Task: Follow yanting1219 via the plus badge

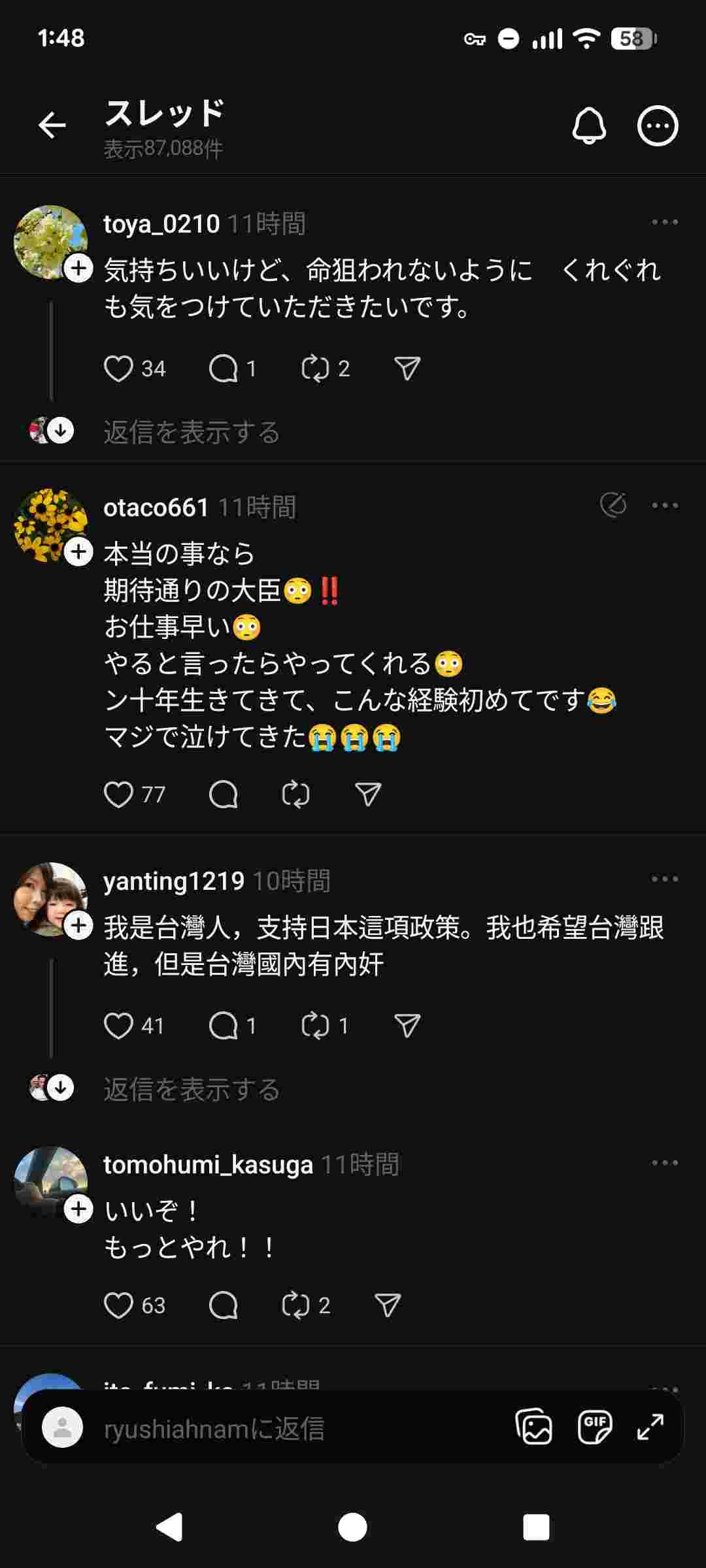Action: tap(78, 925)
